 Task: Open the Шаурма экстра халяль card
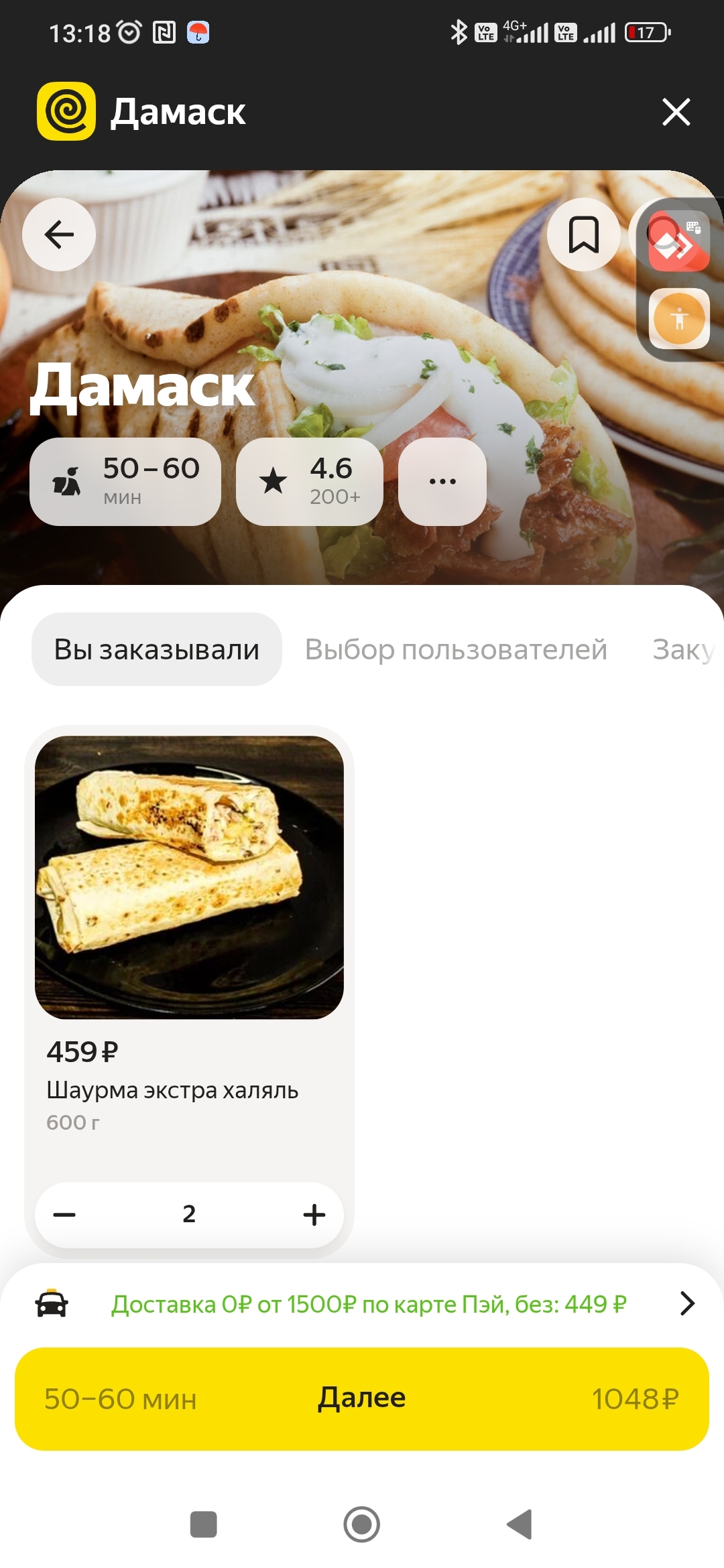coord(189,938)
